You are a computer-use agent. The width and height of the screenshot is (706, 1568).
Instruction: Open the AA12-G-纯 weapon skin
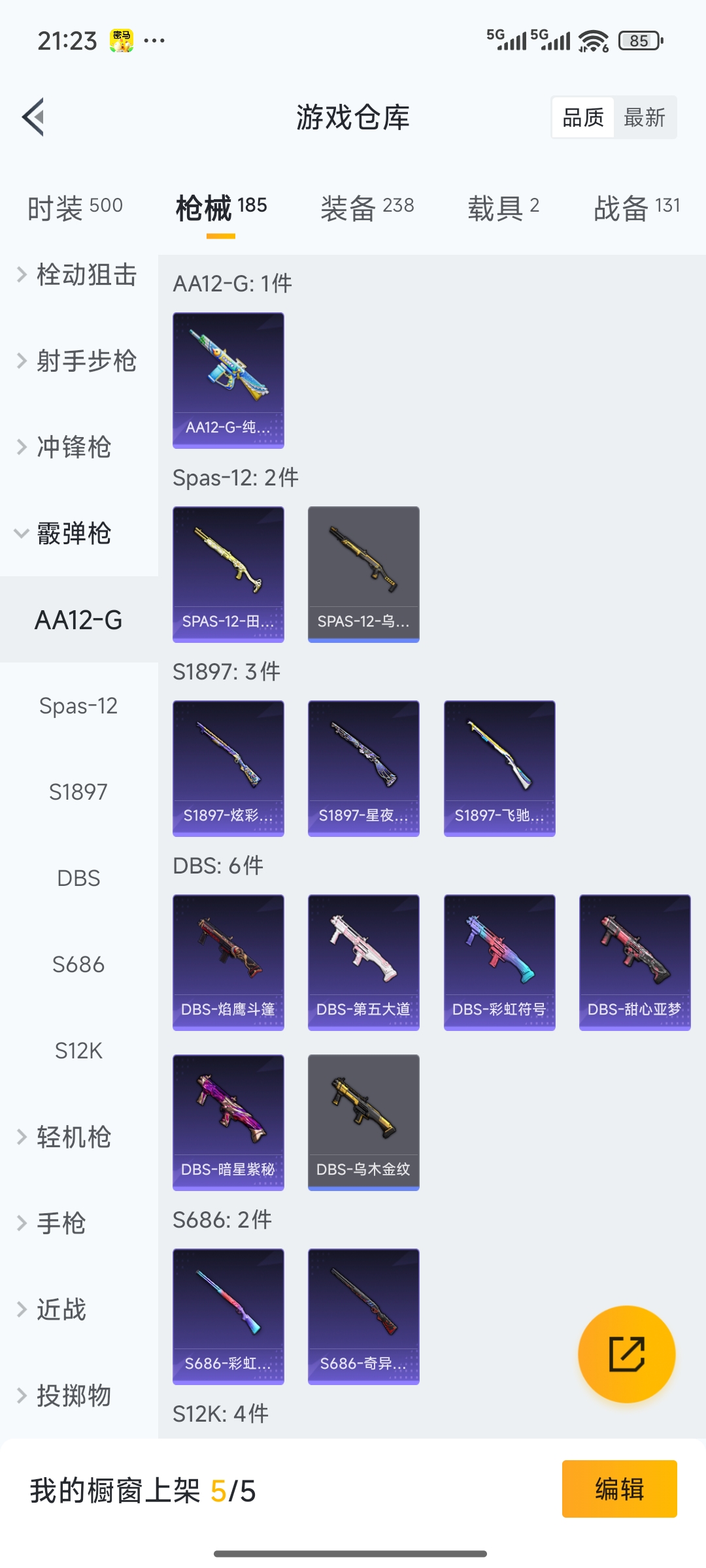tap(228, 380)
